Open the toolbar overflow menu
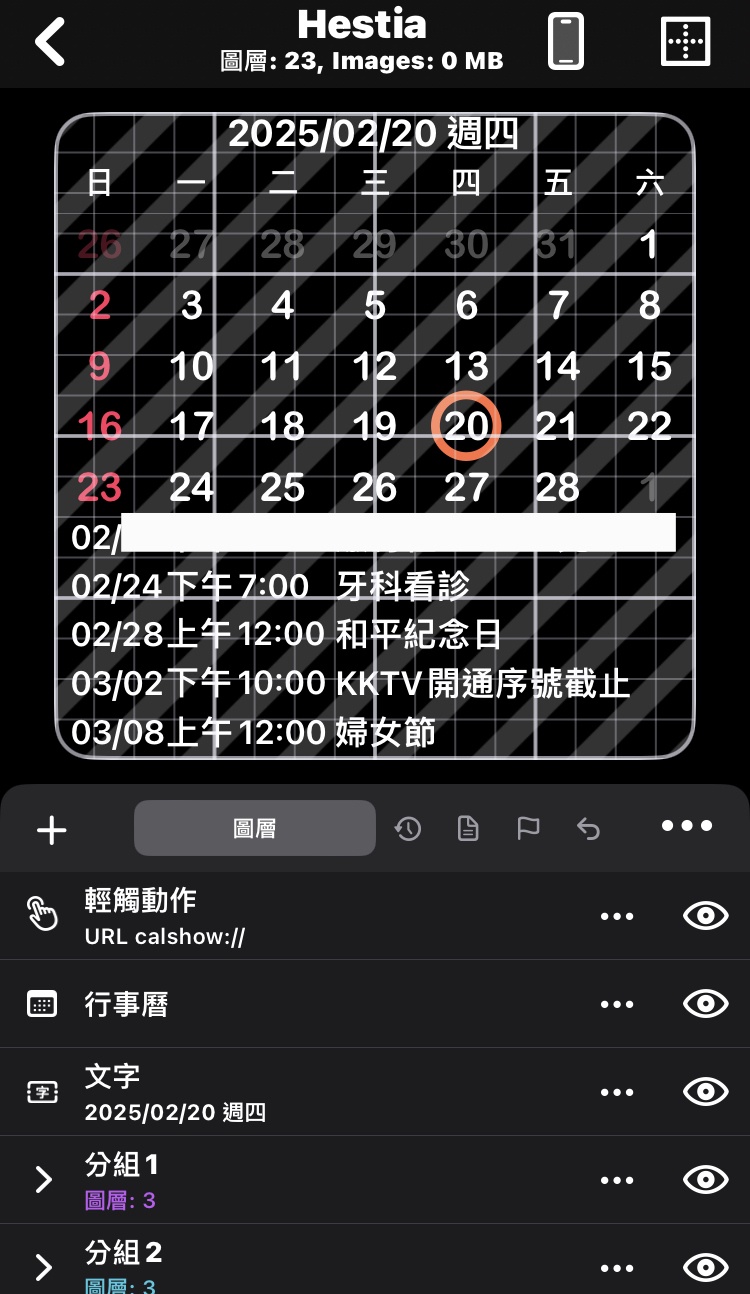 687,826
